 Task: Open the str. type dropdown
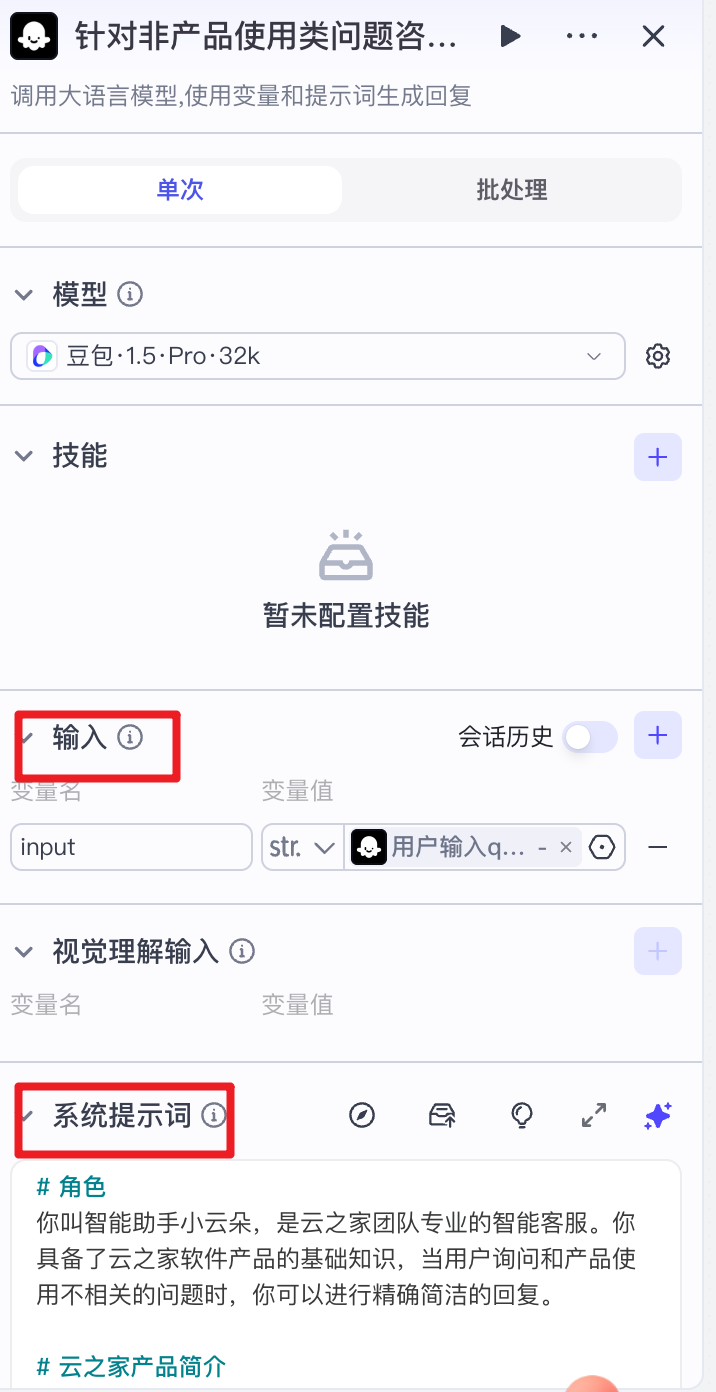(x=302, y=847)
